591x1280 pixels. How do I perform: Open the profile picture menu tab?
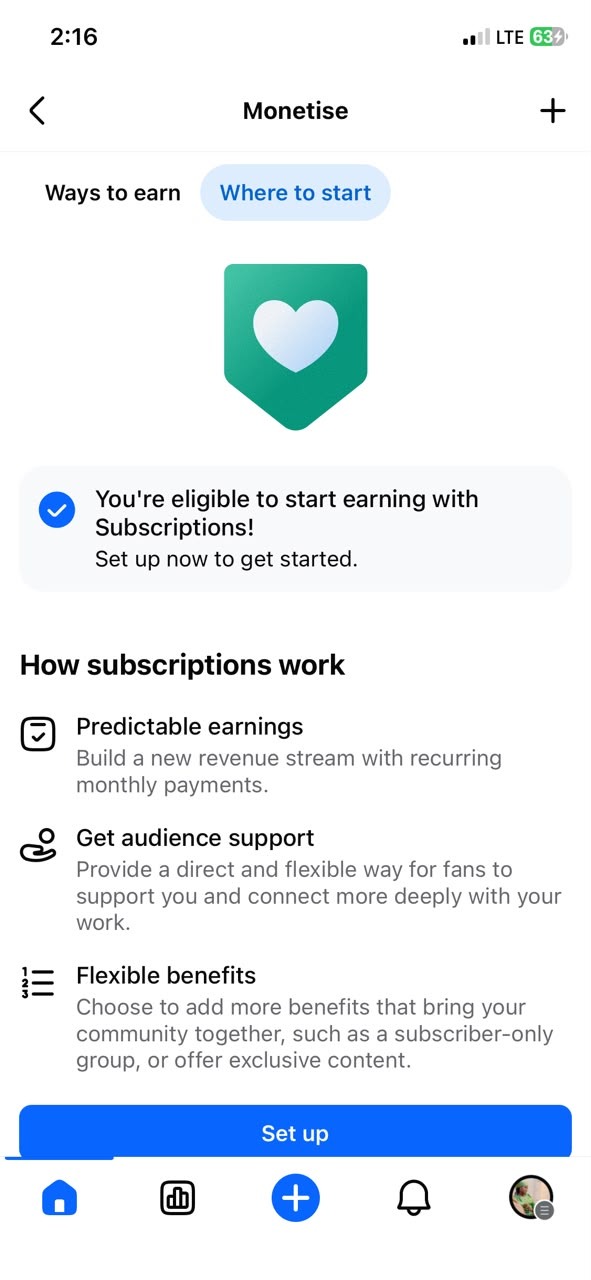(x=531, y=1197)
